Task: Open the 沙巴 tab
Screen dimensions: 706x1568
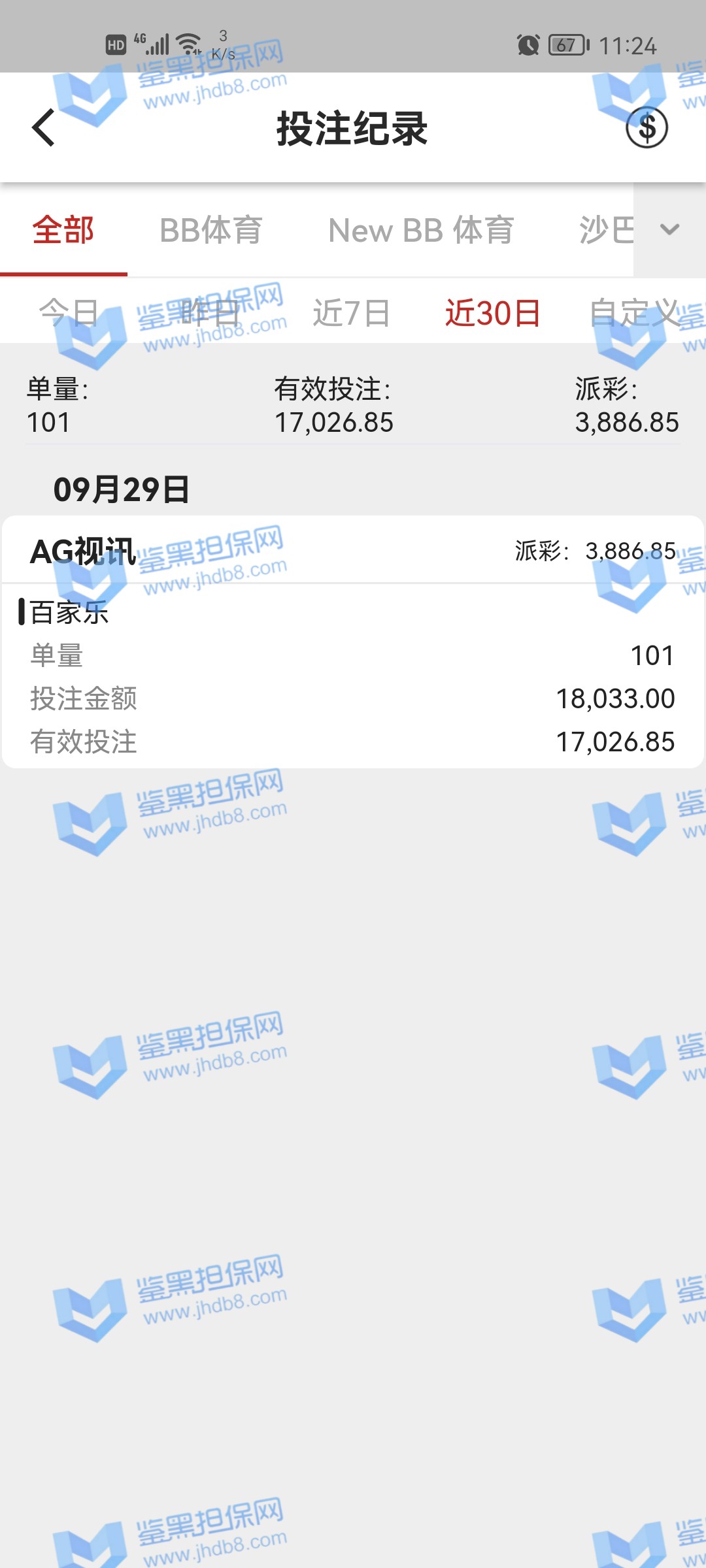Action: point(606,230)
